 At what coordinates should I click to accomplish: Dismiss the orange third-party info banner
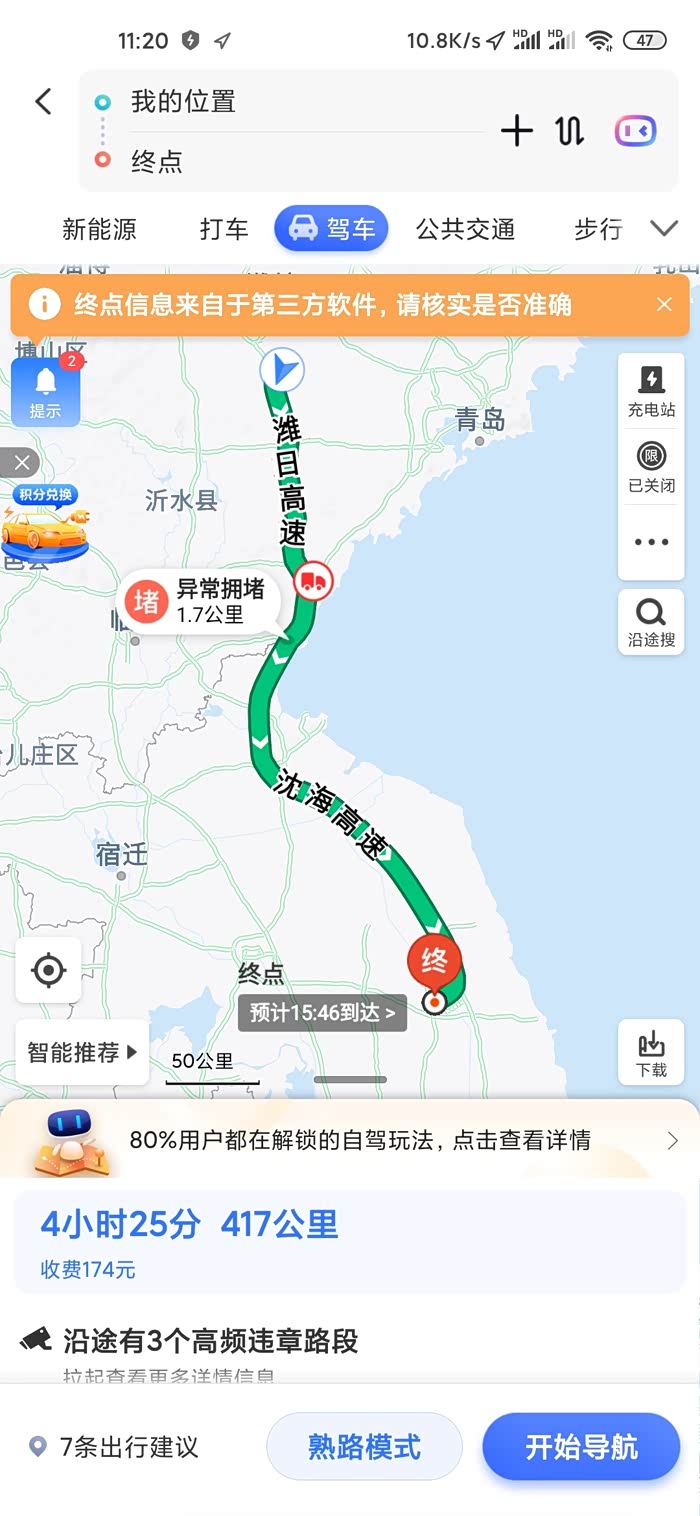[665, 305]
